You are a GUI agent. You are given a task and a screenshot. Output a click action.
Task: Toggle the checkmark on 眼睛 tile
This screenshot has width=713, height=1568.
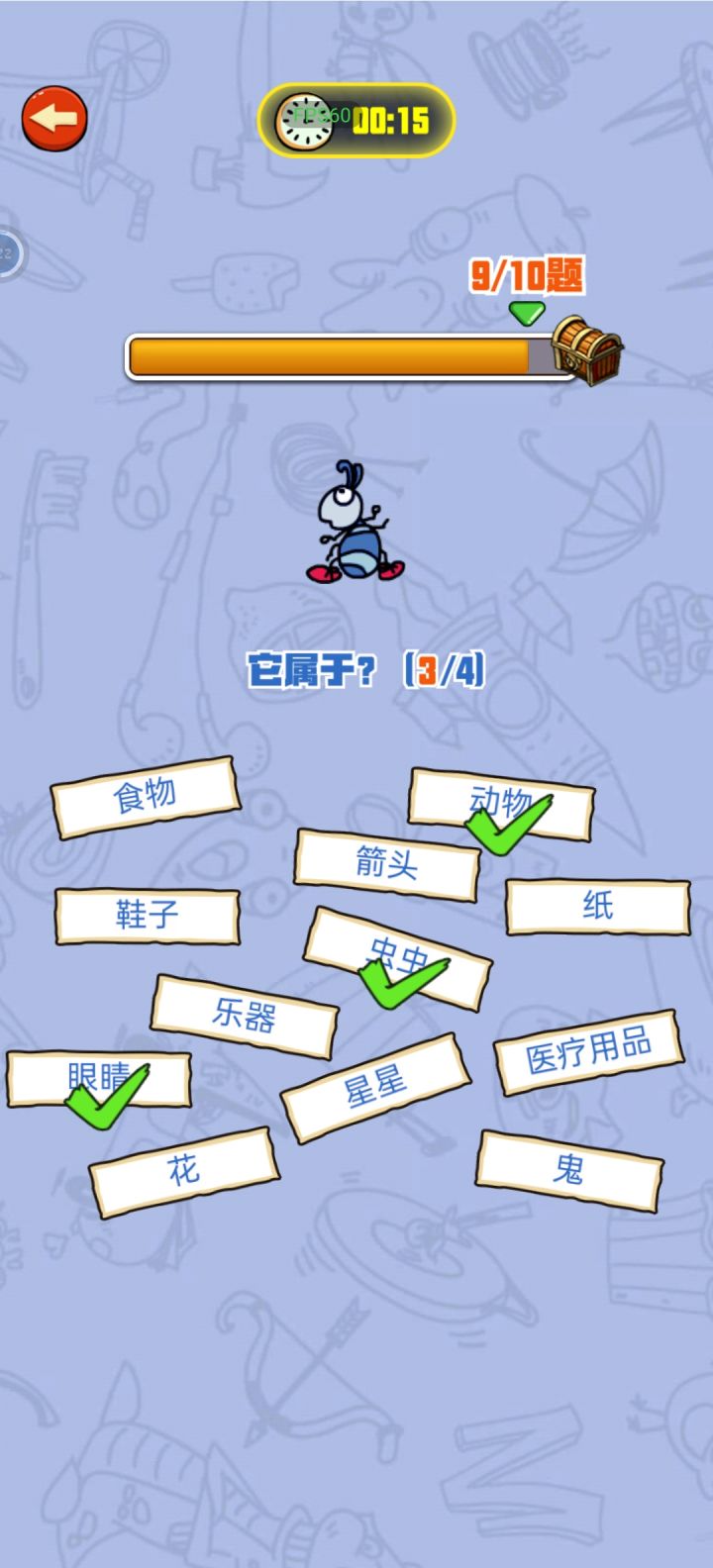(x=99, y=1079)
